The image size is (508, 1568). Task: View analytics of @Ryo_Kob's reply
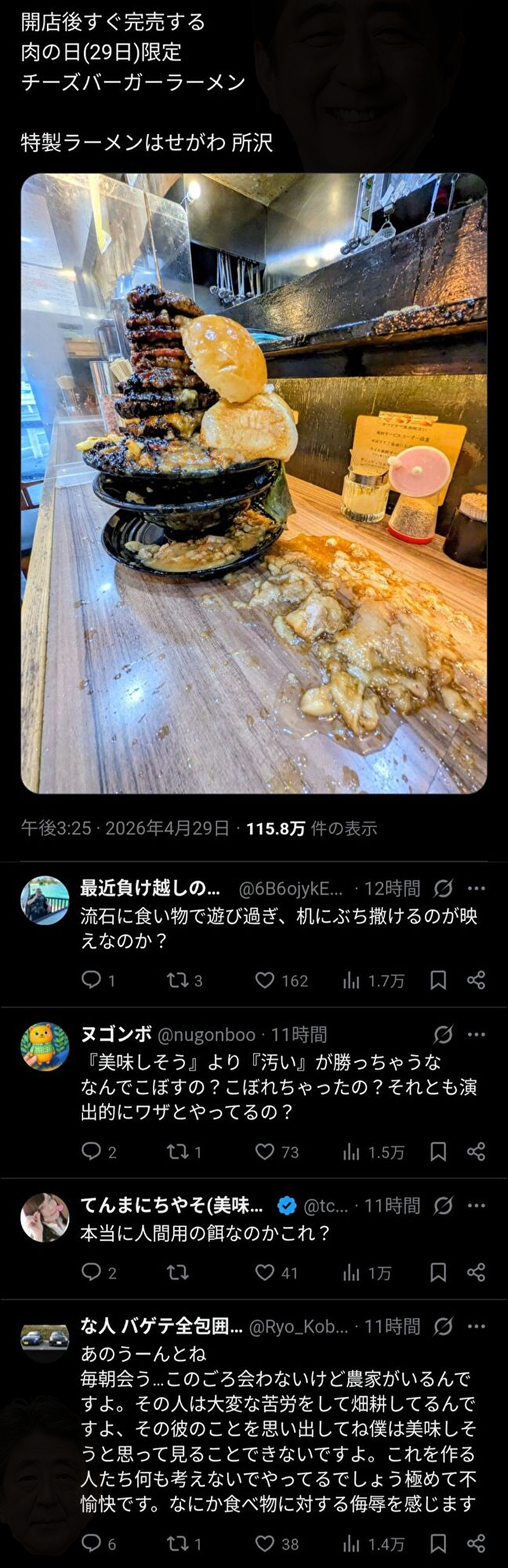pos(352,1544)
